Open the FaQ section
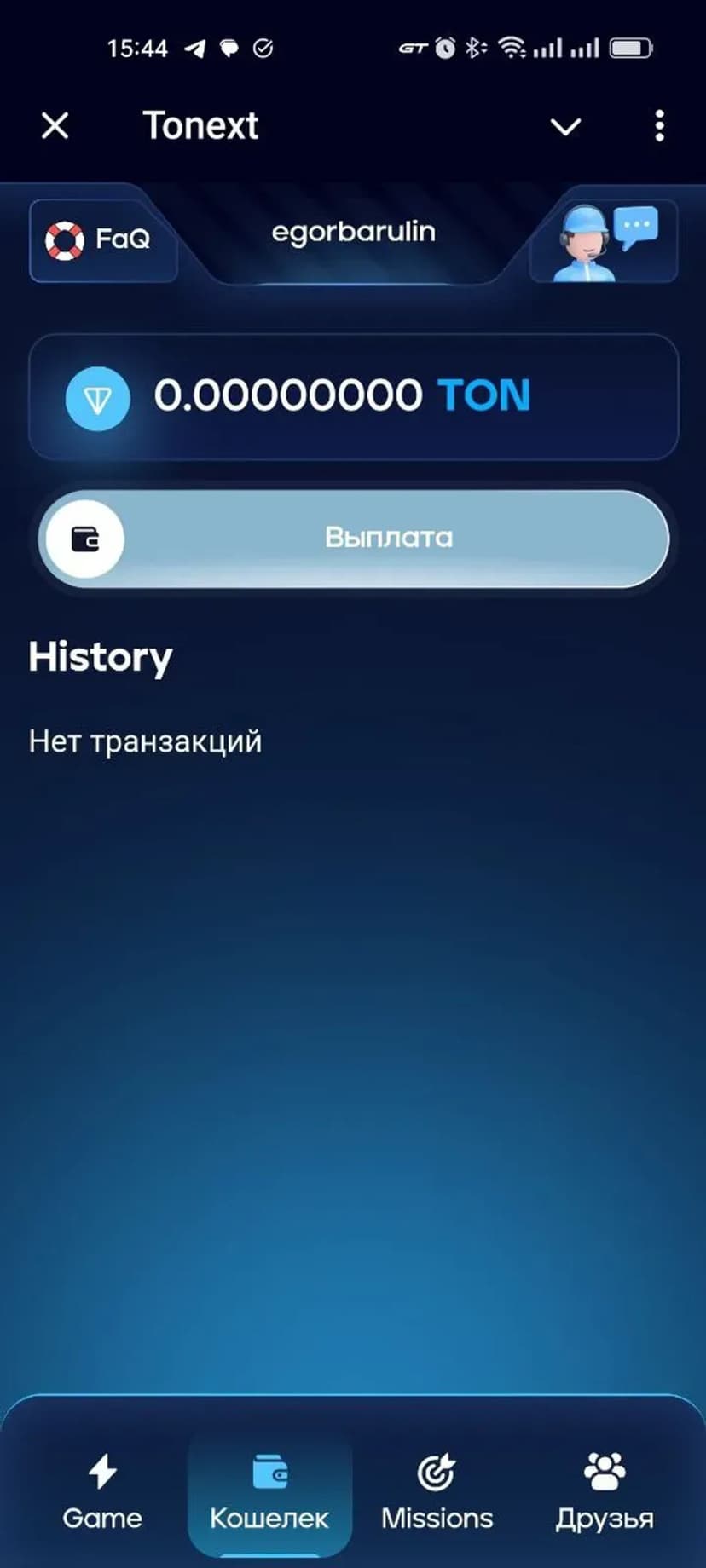 click(x=102, y=239)
